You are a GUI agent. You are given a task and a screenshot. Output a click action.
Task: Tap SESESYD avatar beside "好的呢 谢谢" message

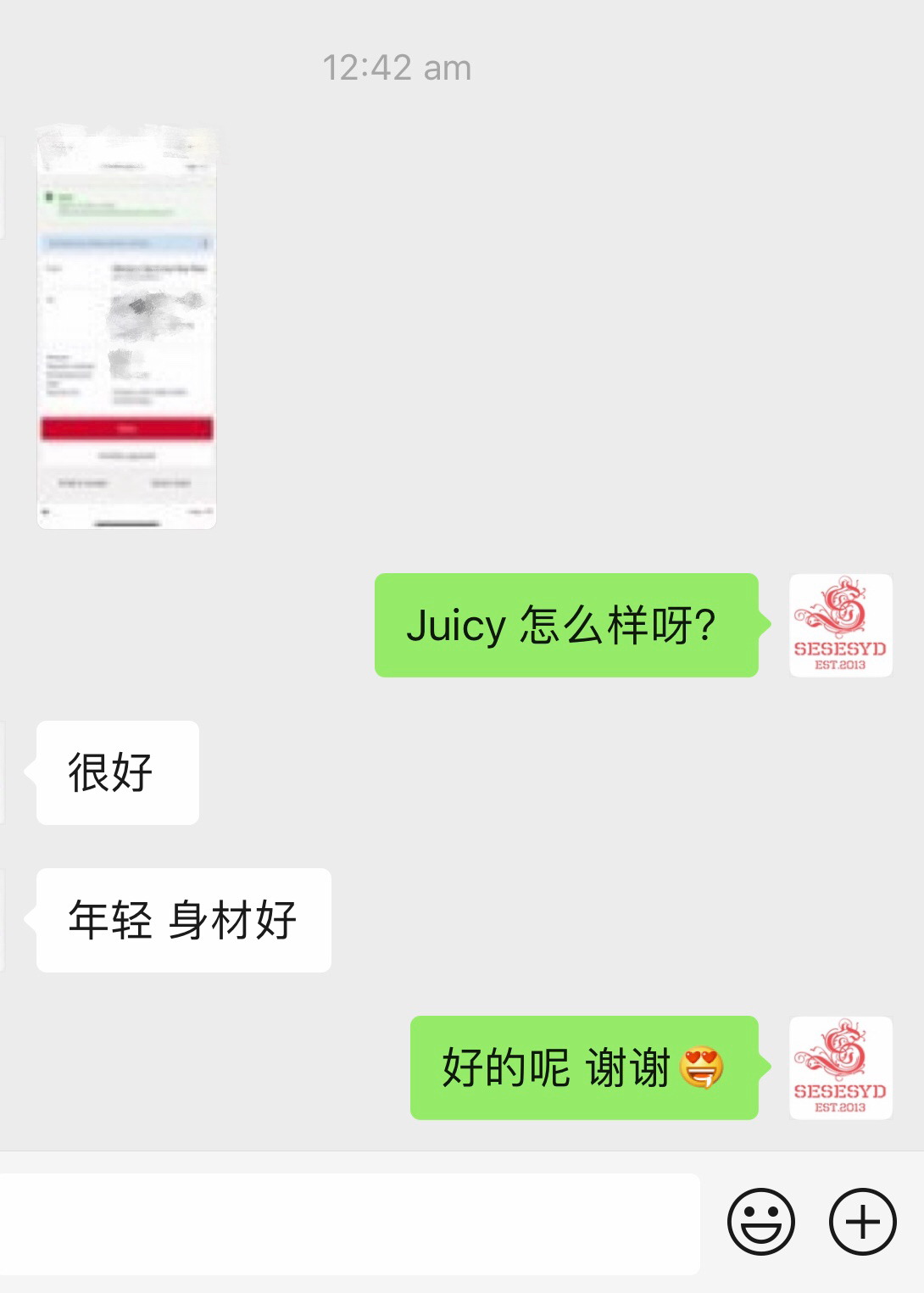coord(840,1067)
